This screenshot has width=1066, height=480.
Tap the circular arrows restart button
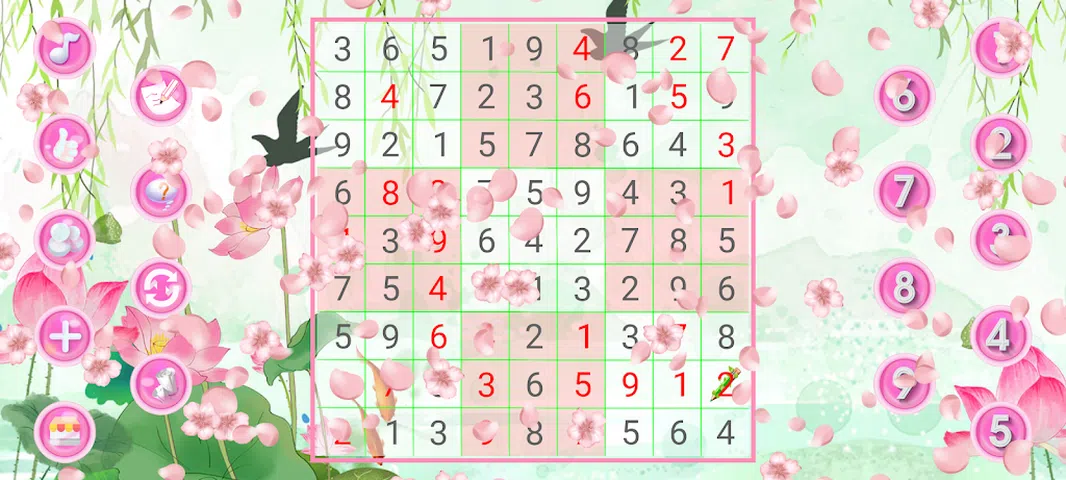(x=160, y=287)
